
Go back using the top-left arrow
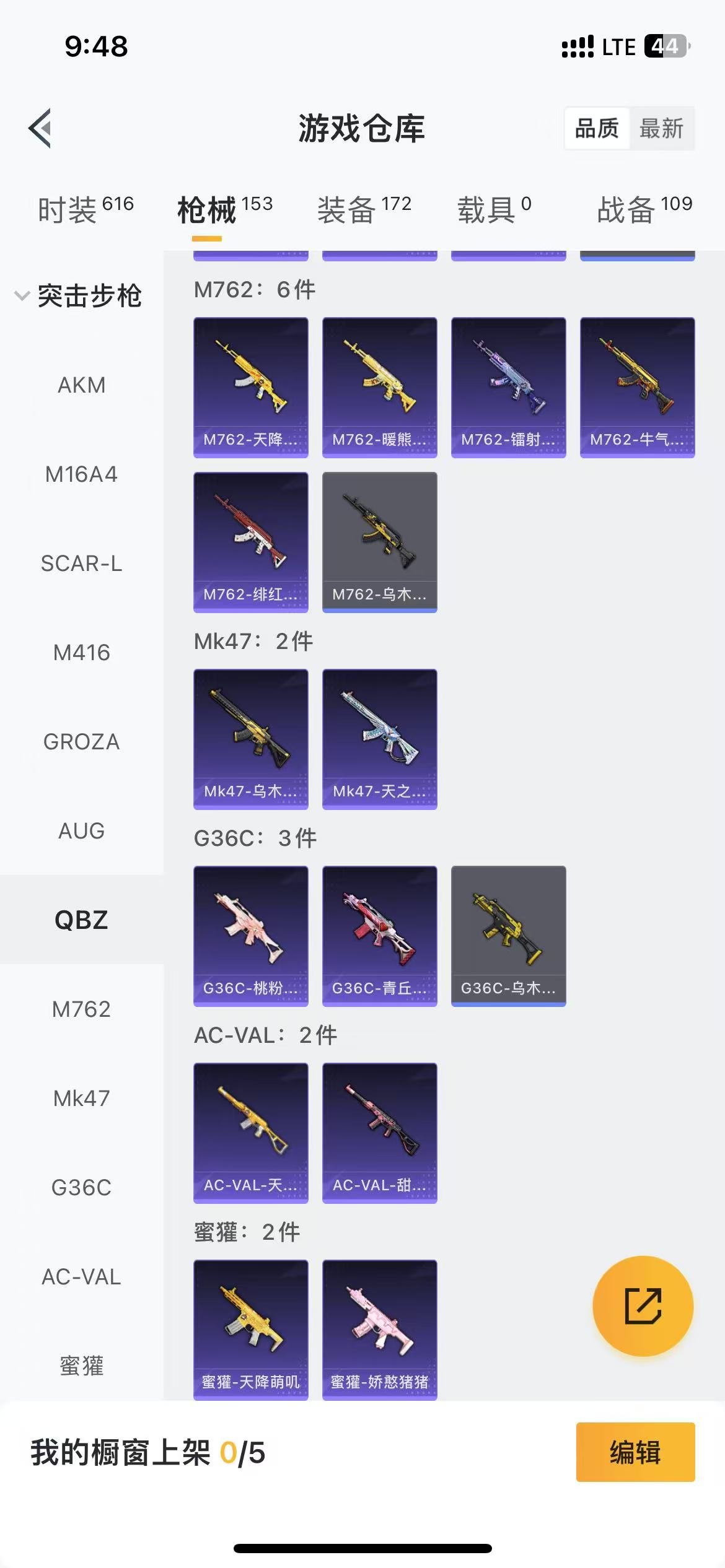pyautogui.click(x=40, y=128)
